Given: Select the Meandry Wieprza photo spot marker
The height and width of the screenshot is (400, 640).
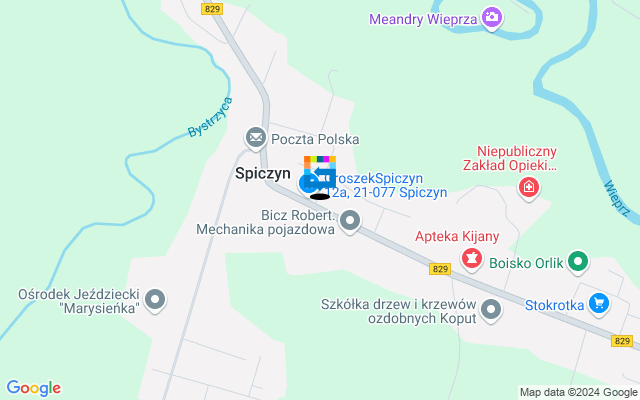Looking at the screenshot, I should (x=491, y=17).
